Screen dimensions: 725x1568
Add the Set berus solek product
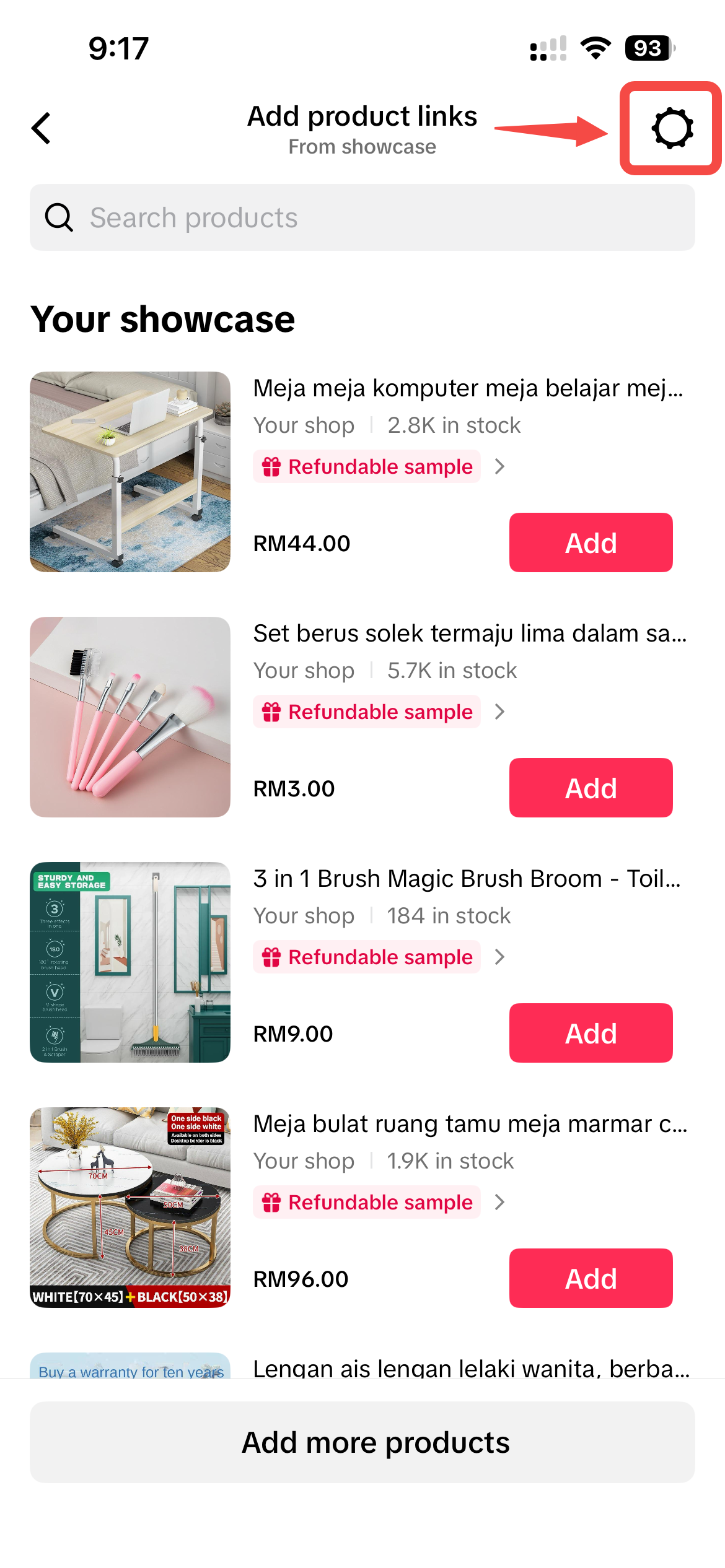[590, 788]
